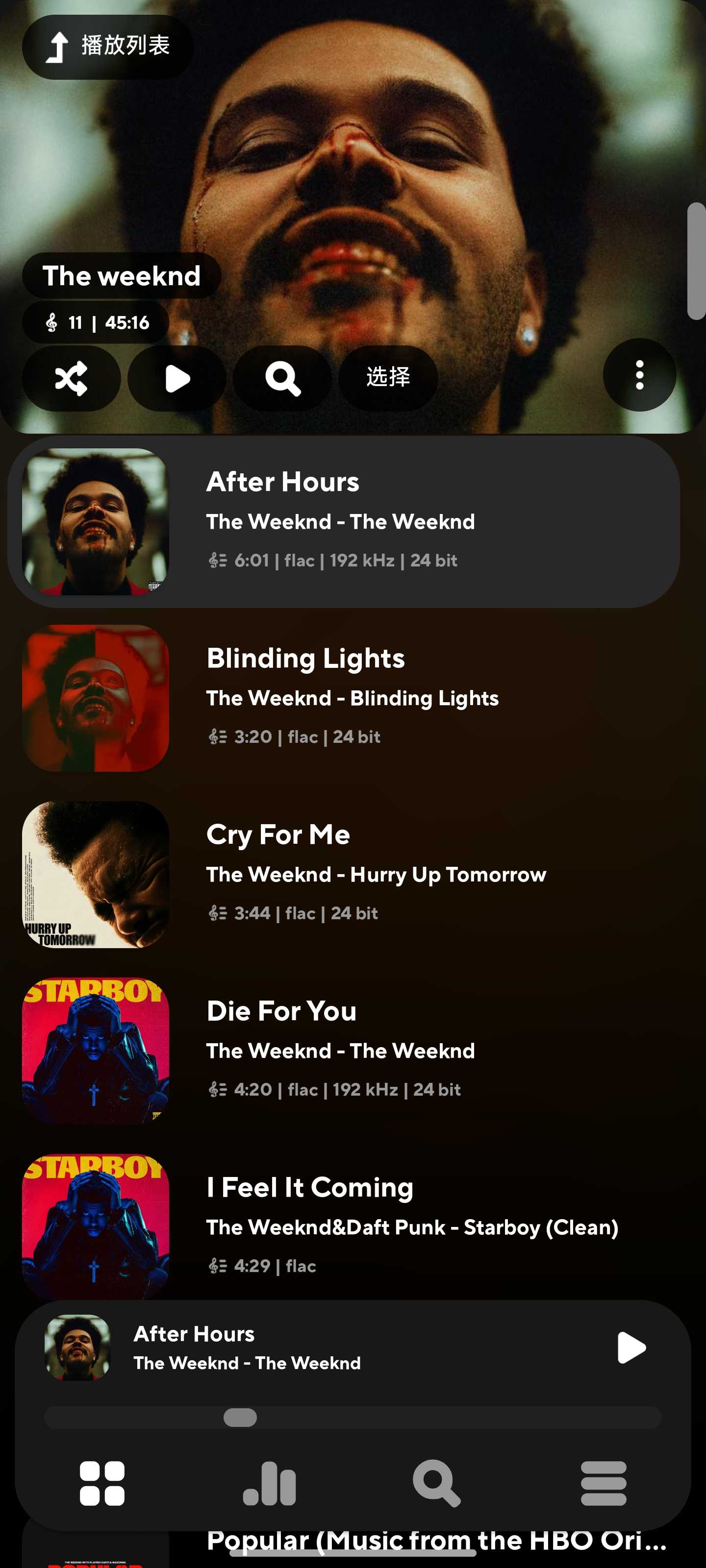
Task: Open the equalizer tab
Action: [x=269, y=1483]
